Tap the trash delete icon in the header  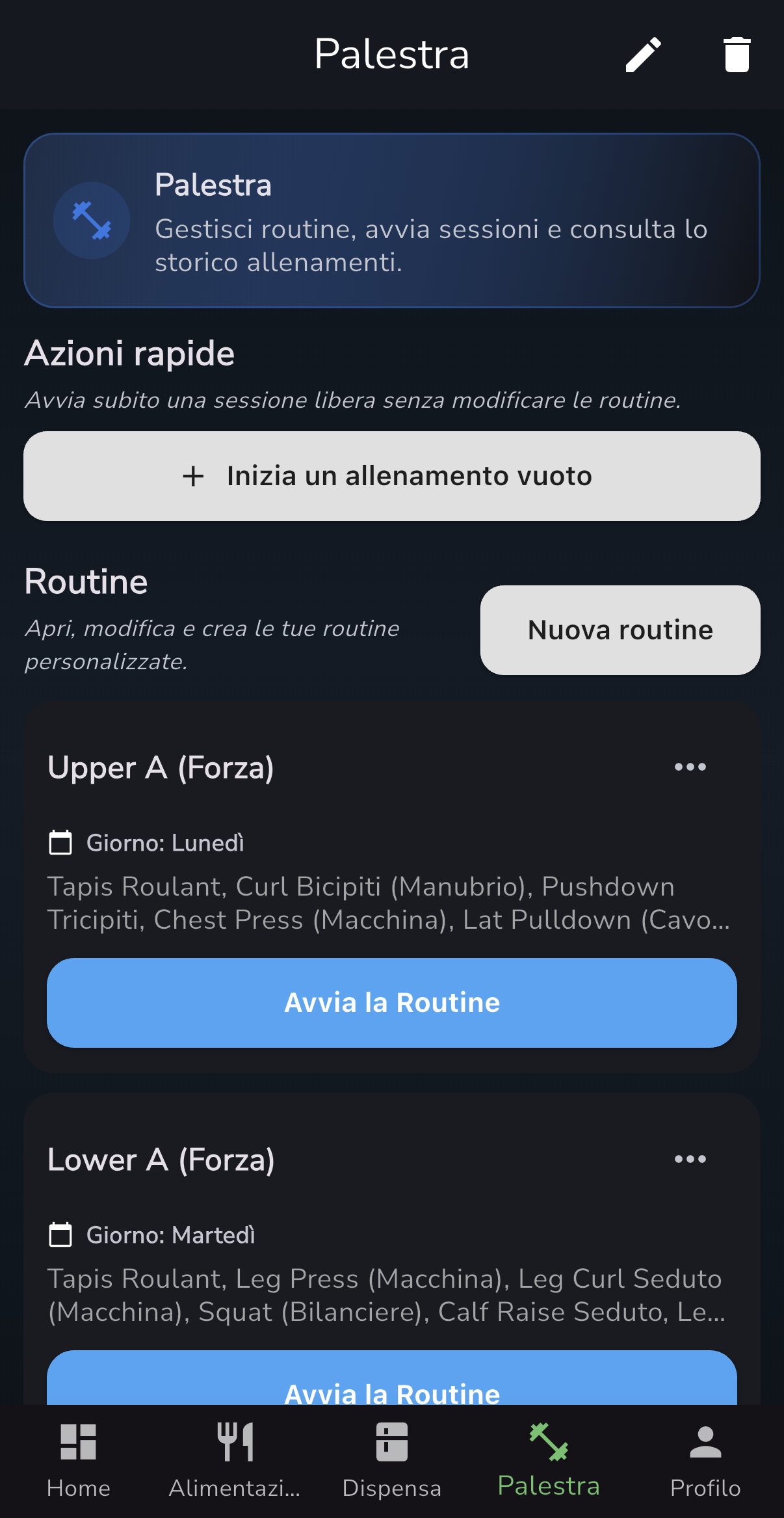pyautogui.click(x=737, y=55)
